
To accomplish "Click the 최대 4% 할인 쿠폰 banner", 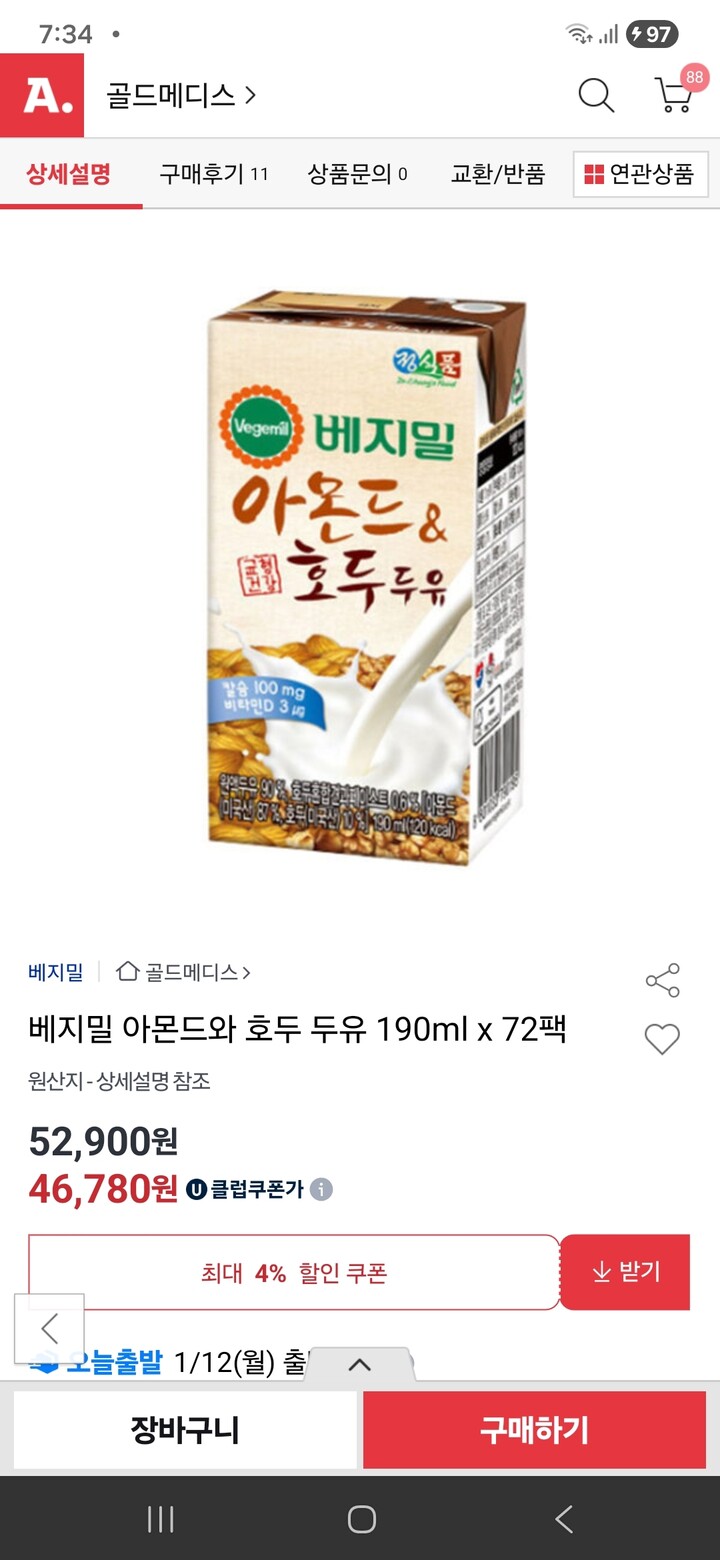I will point(294,1271).
